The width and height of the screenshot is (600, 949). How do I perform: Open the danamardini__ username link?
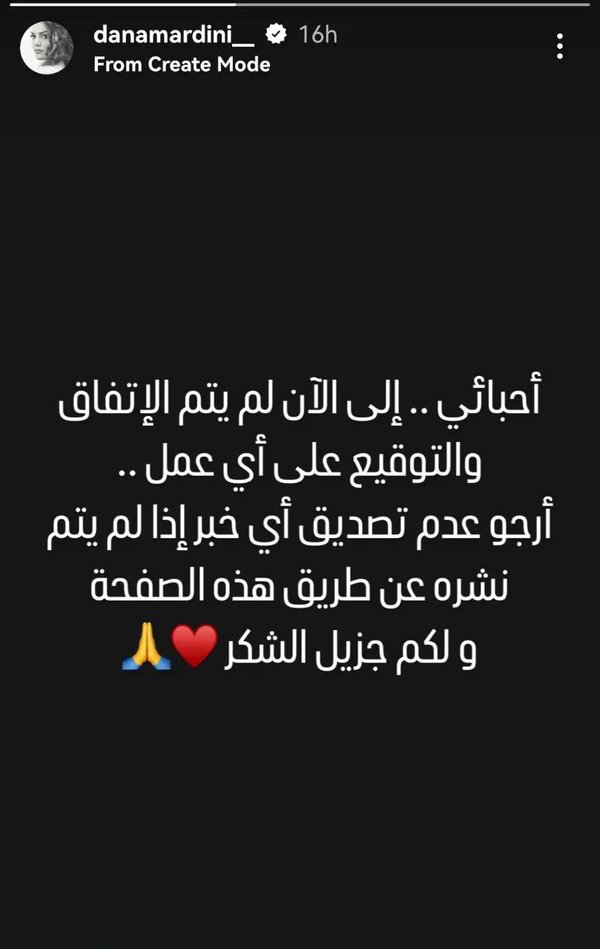[174, 34]
